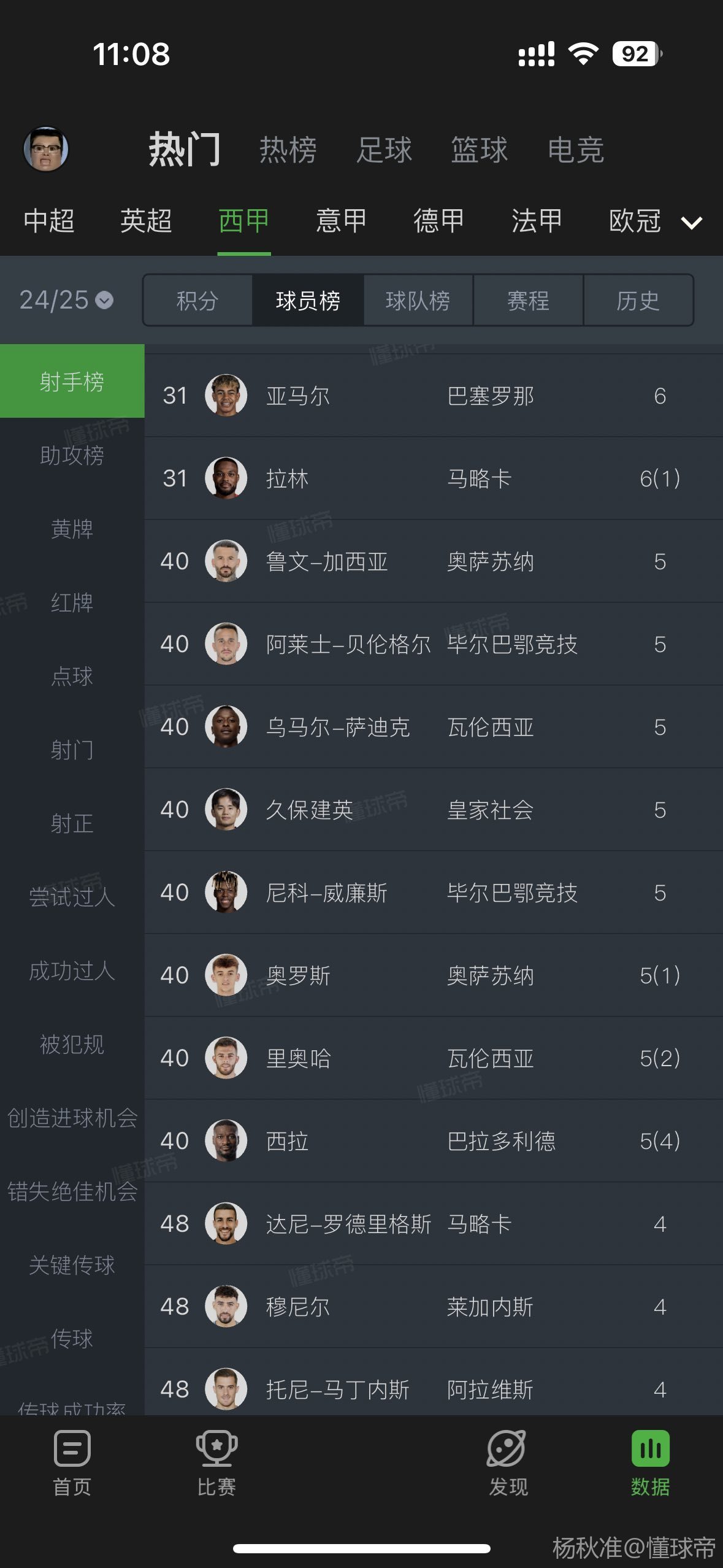This screenshot has height=1568, width=723.
Task: Switch to the 赛程 segment
Action: [x=528, y=300]
